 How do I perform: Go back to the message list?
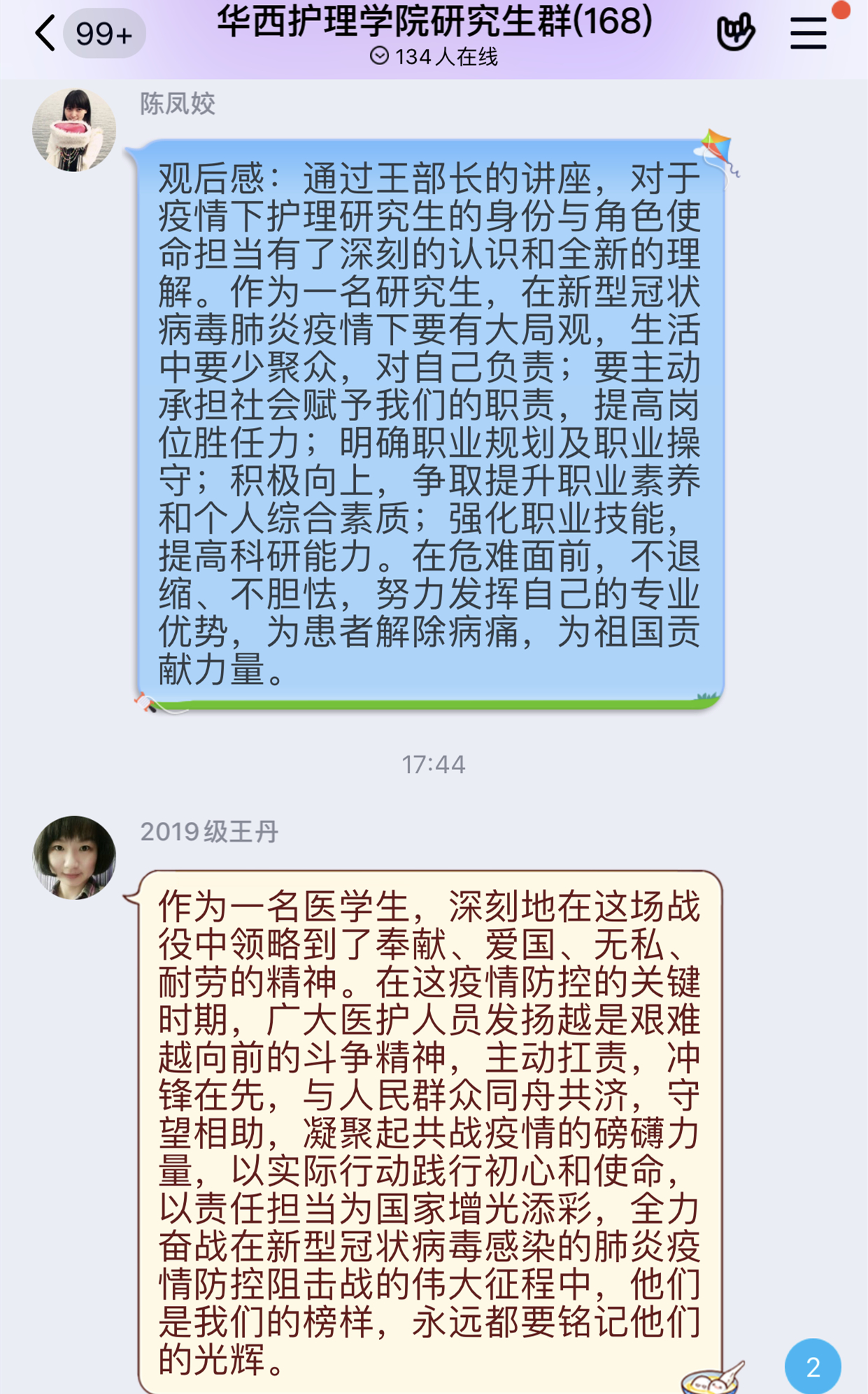click(x=46, y=34)
